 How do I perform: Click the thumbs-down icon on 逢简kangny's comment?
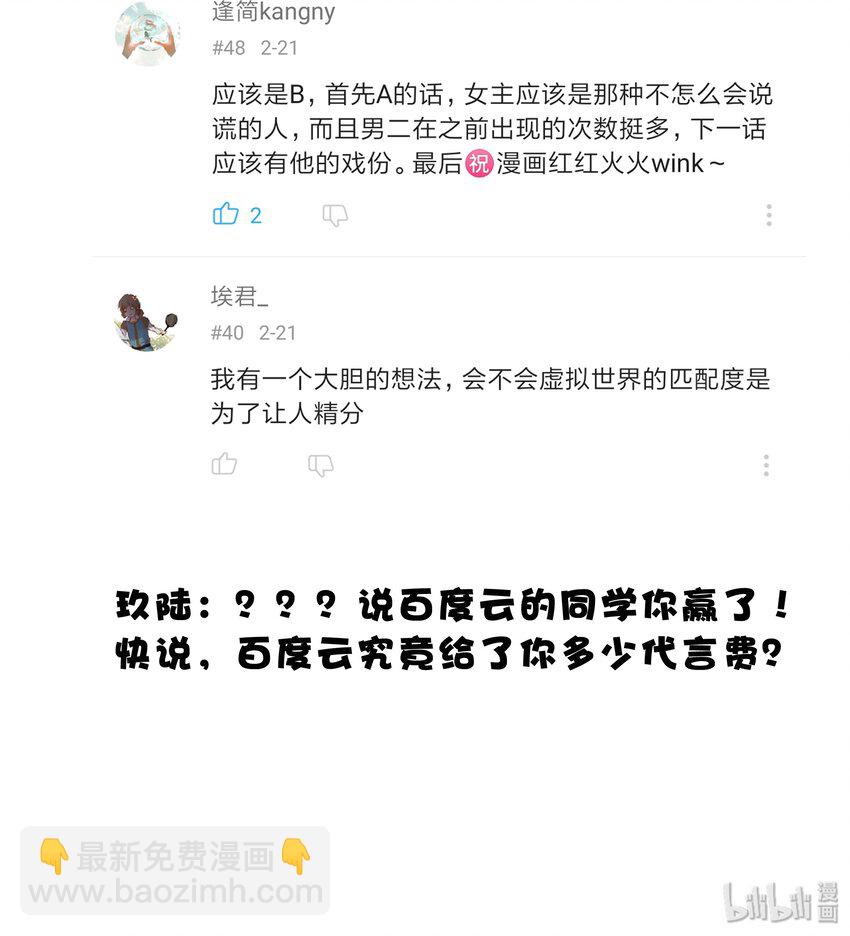336,213
